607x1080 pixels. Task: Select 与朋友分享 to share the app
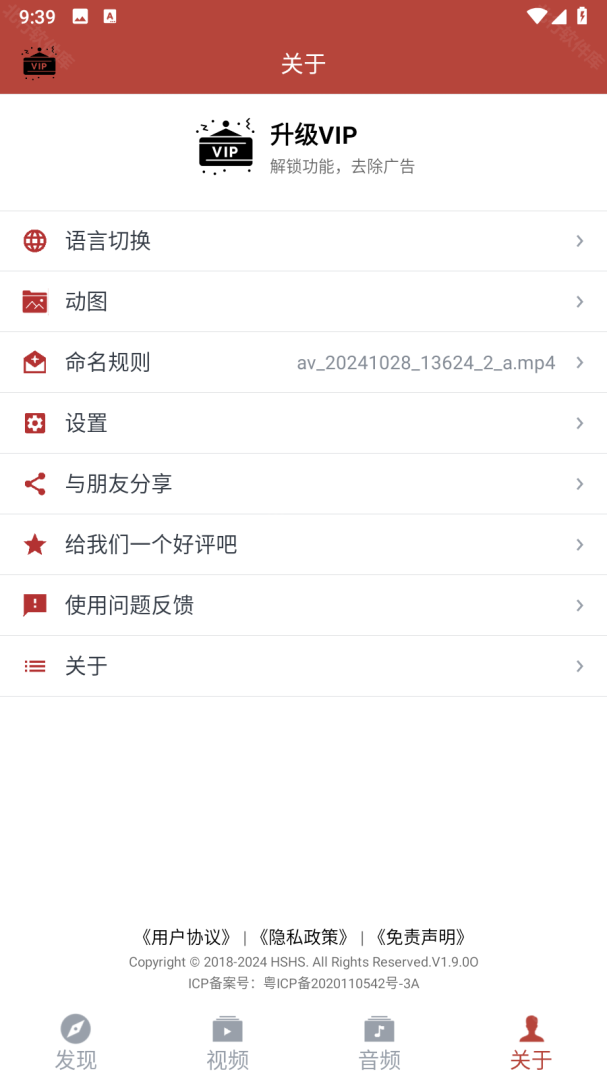coord(303,484)
